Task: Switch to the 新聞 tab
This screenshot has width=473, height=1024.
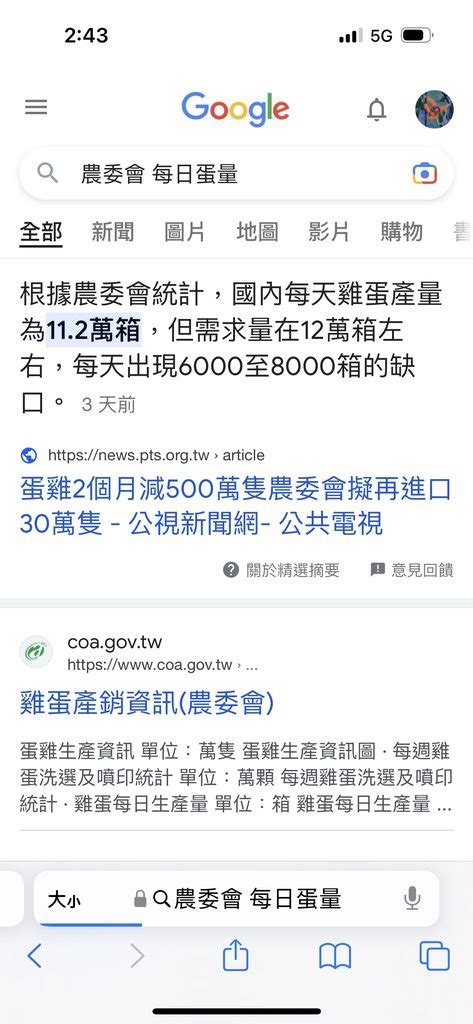Action: coord(113,231)
